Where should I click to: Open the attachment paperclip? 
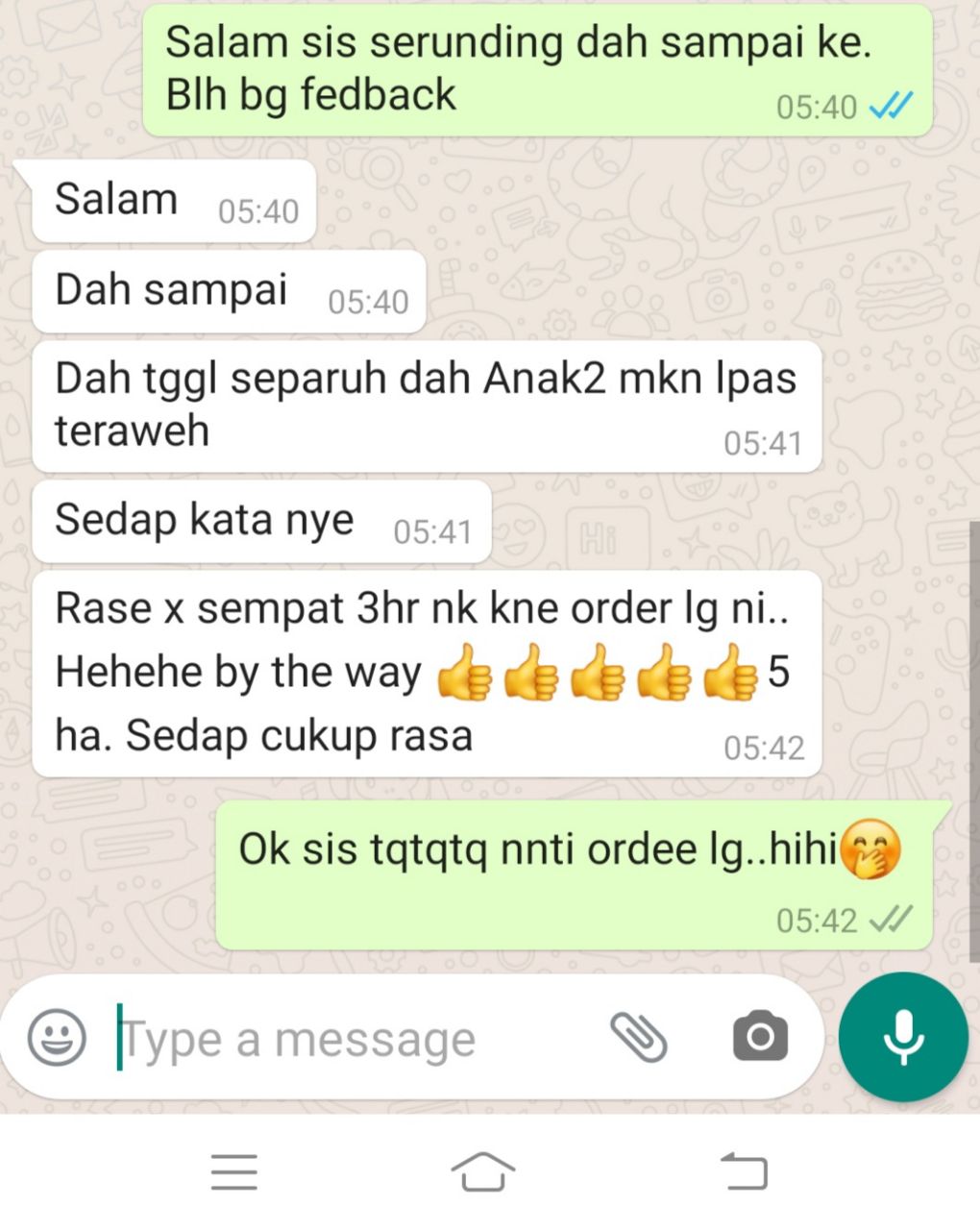click(x=639, y=1038)
